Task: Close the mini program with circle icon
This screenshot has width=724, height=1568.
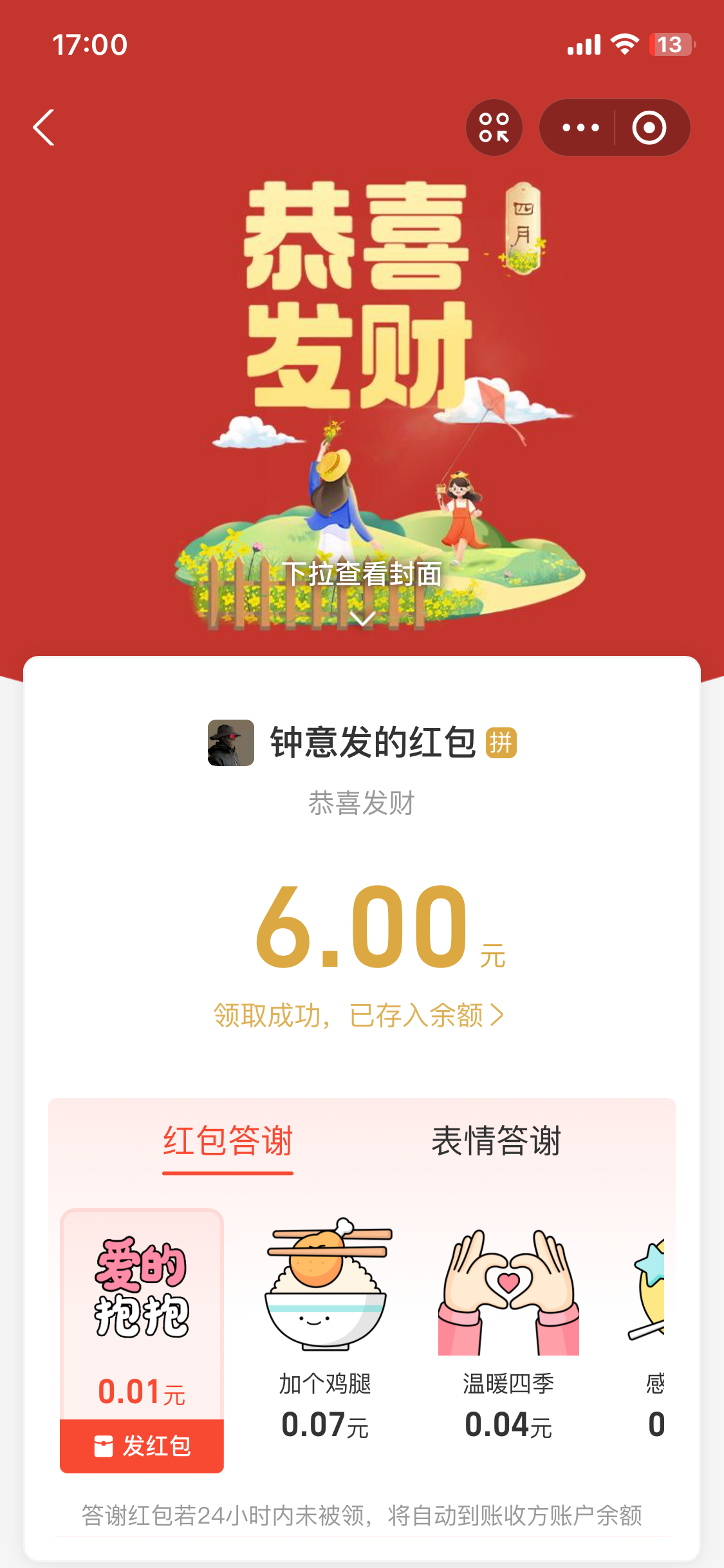Action: click(x=649, y=127)
